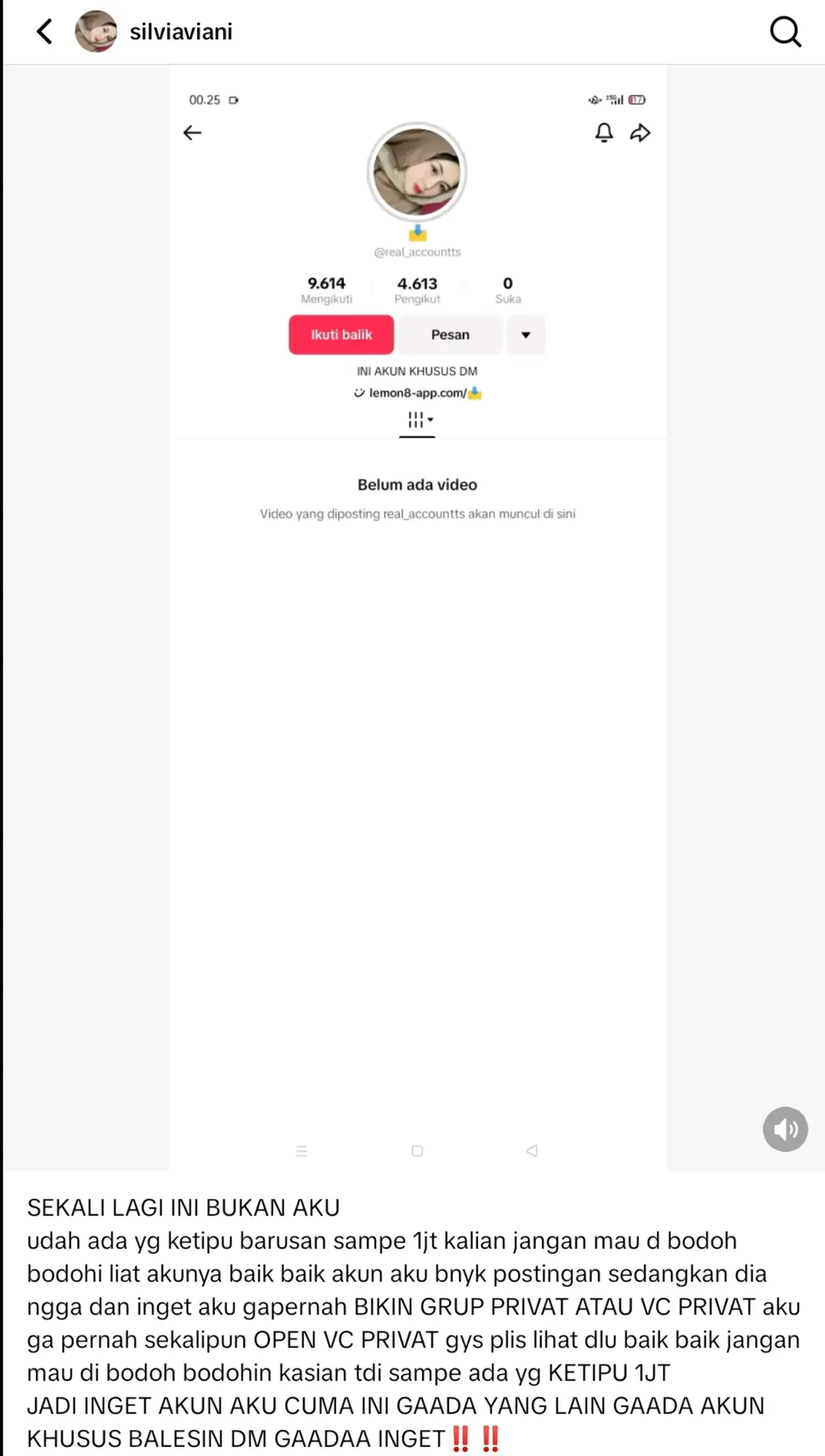Go back using the top-left arrow
The width and height of the screenshot is (825, 1456).
pos(45,32)
